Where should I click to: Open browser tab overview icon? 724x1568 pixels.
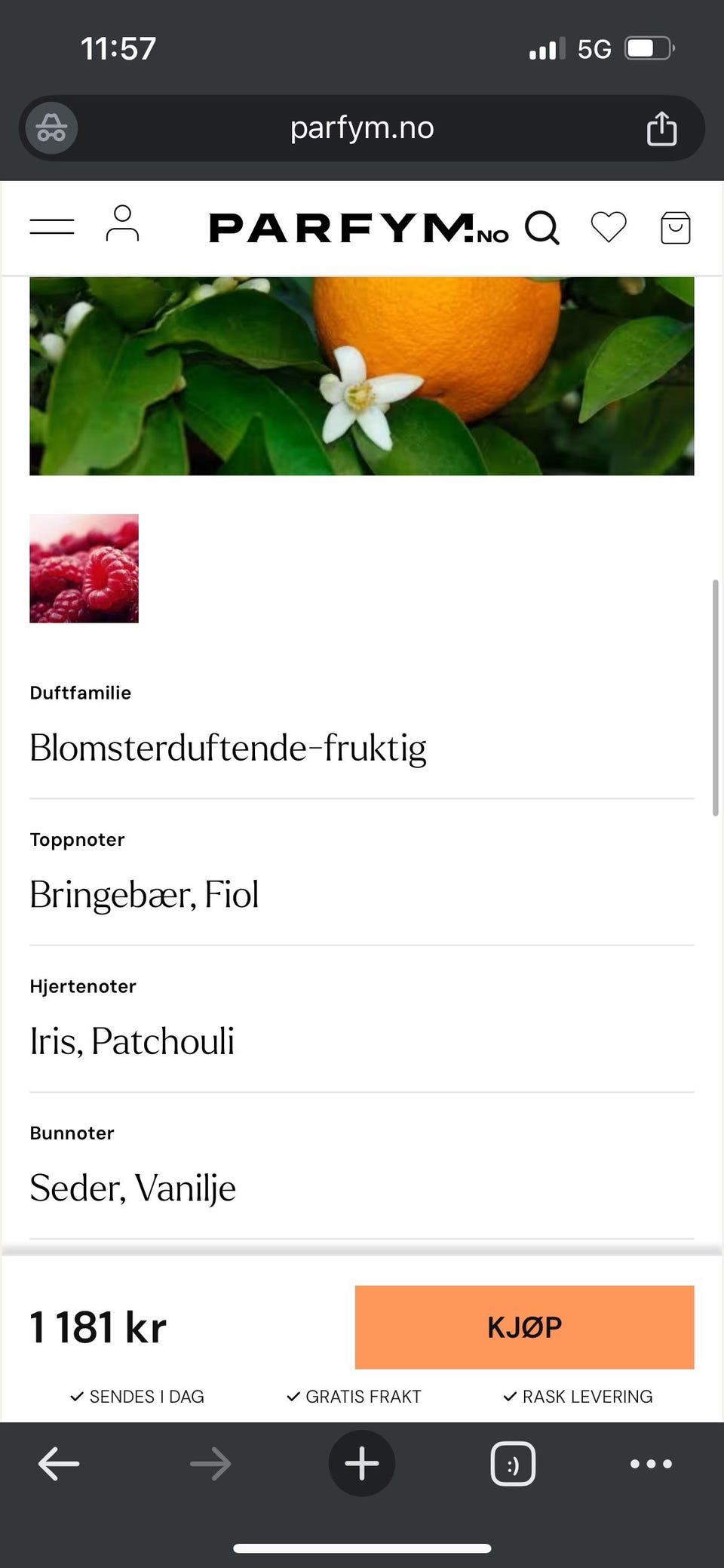click(513, 1462)
